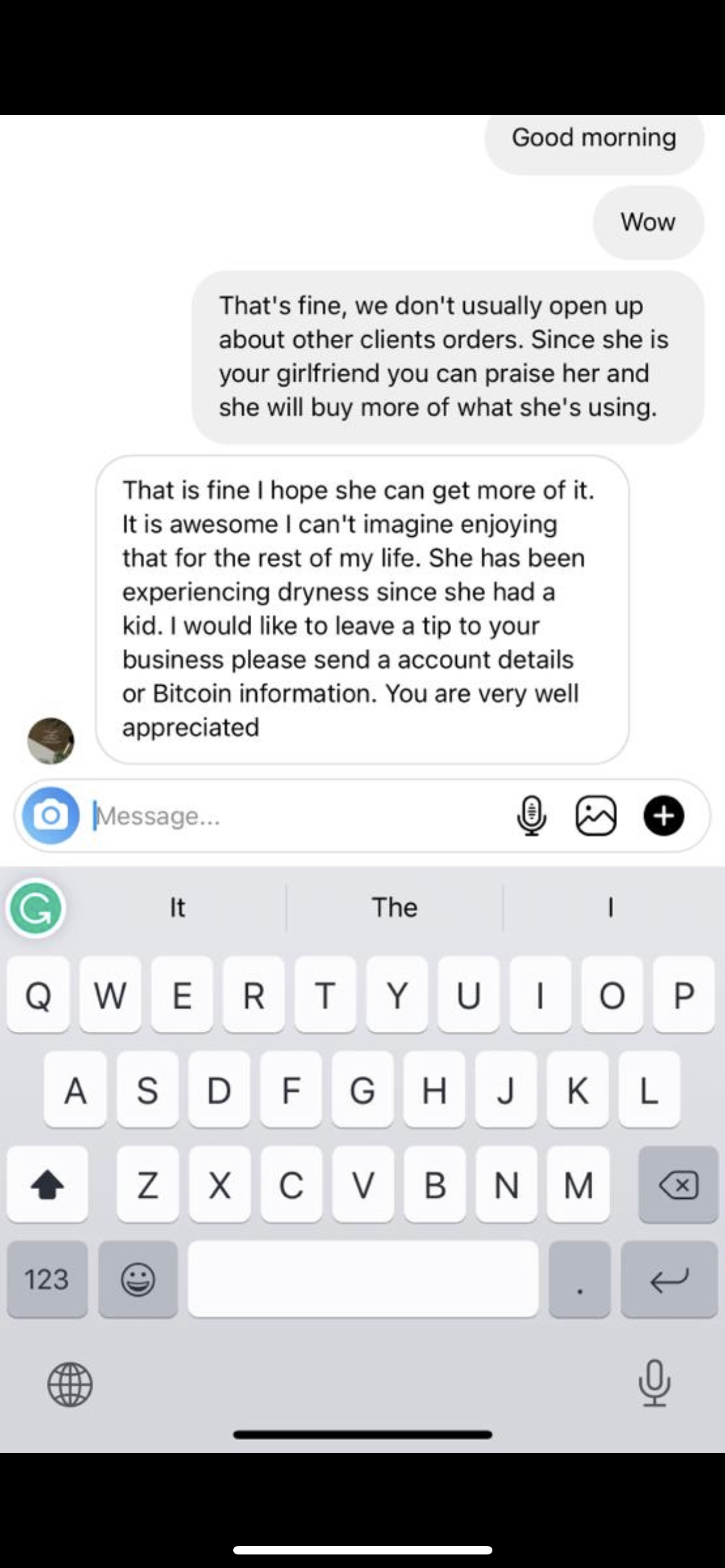Switch to the 123 numeric keyboard
Viewport: 725px width, 1568px height.
(47, 1279)
